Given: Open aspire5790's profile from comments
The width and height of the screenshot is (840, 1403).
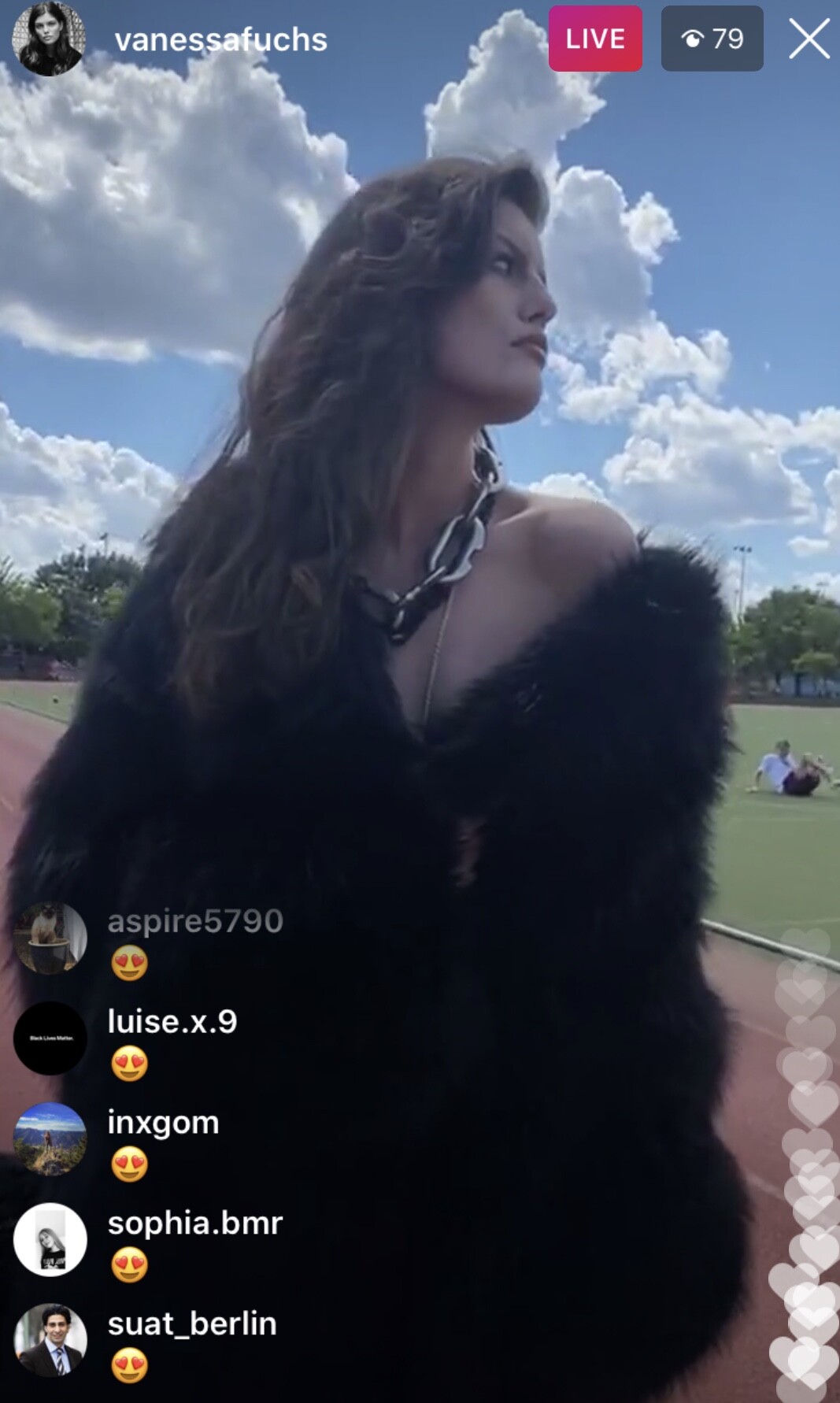Looking at the screenshot, I should [x=50, y=938].
